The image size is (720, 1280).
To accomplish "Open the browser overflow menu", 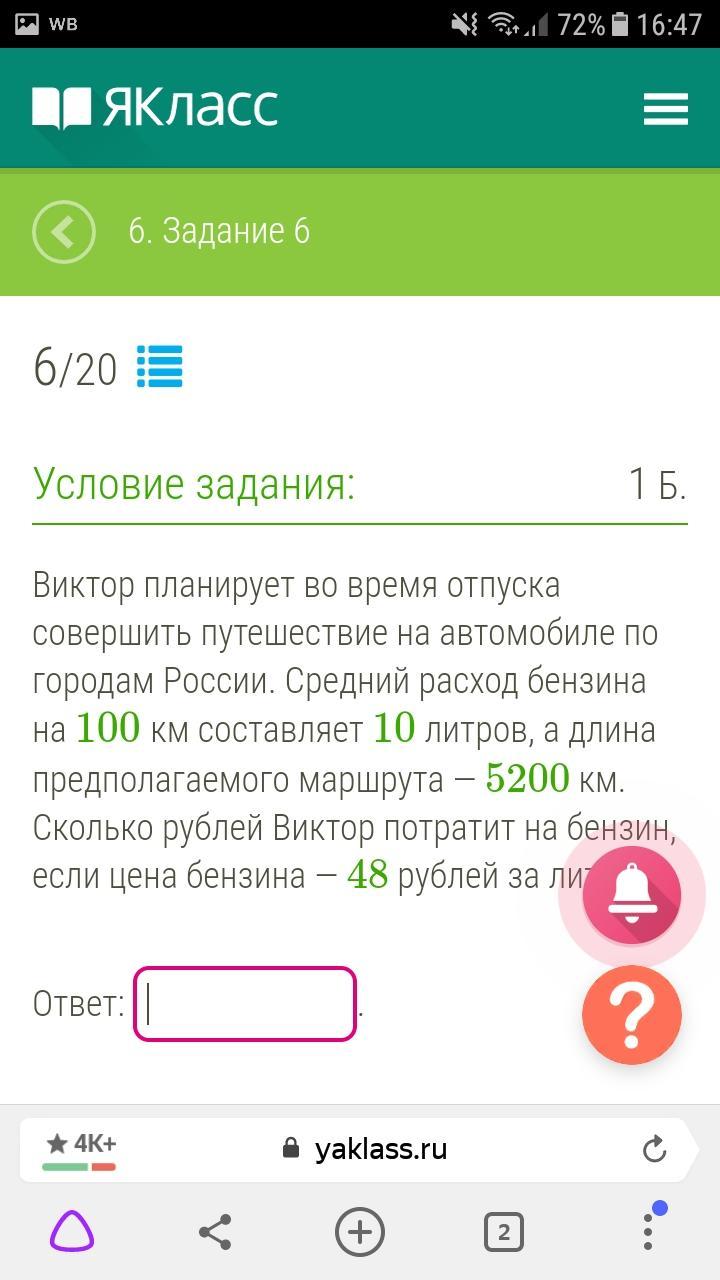I will click(648, 1230).
